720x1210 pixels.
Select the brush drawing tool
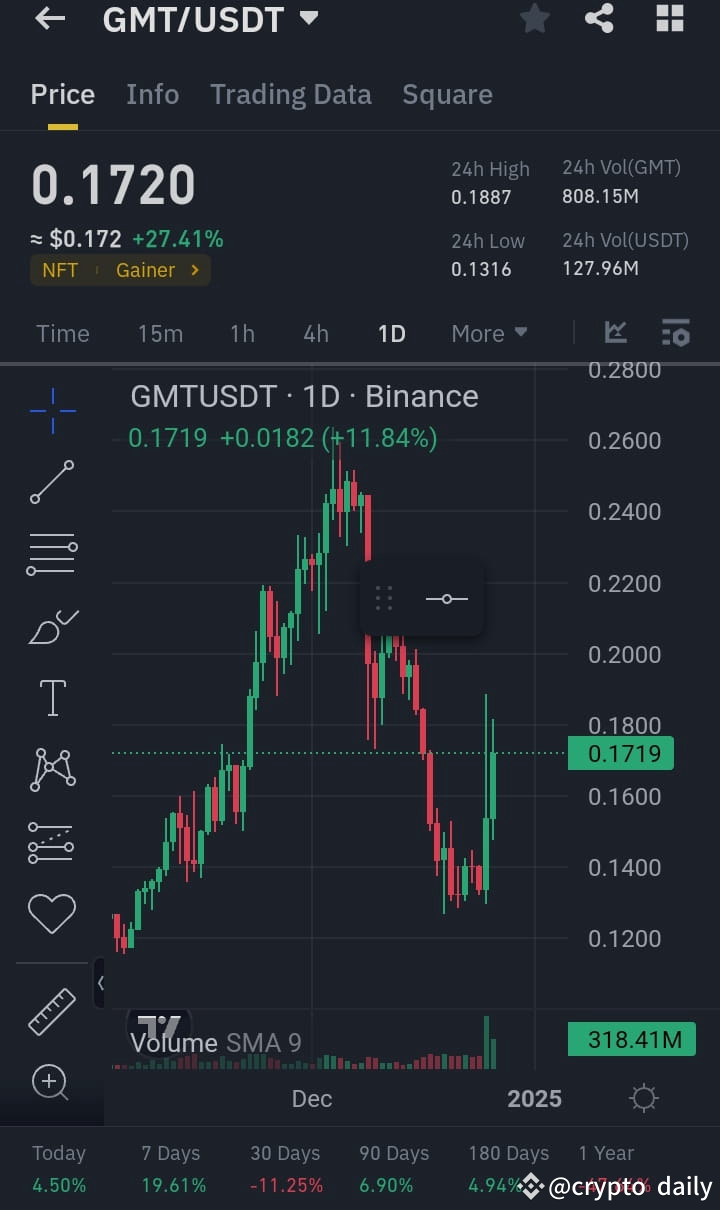point(52,627)
